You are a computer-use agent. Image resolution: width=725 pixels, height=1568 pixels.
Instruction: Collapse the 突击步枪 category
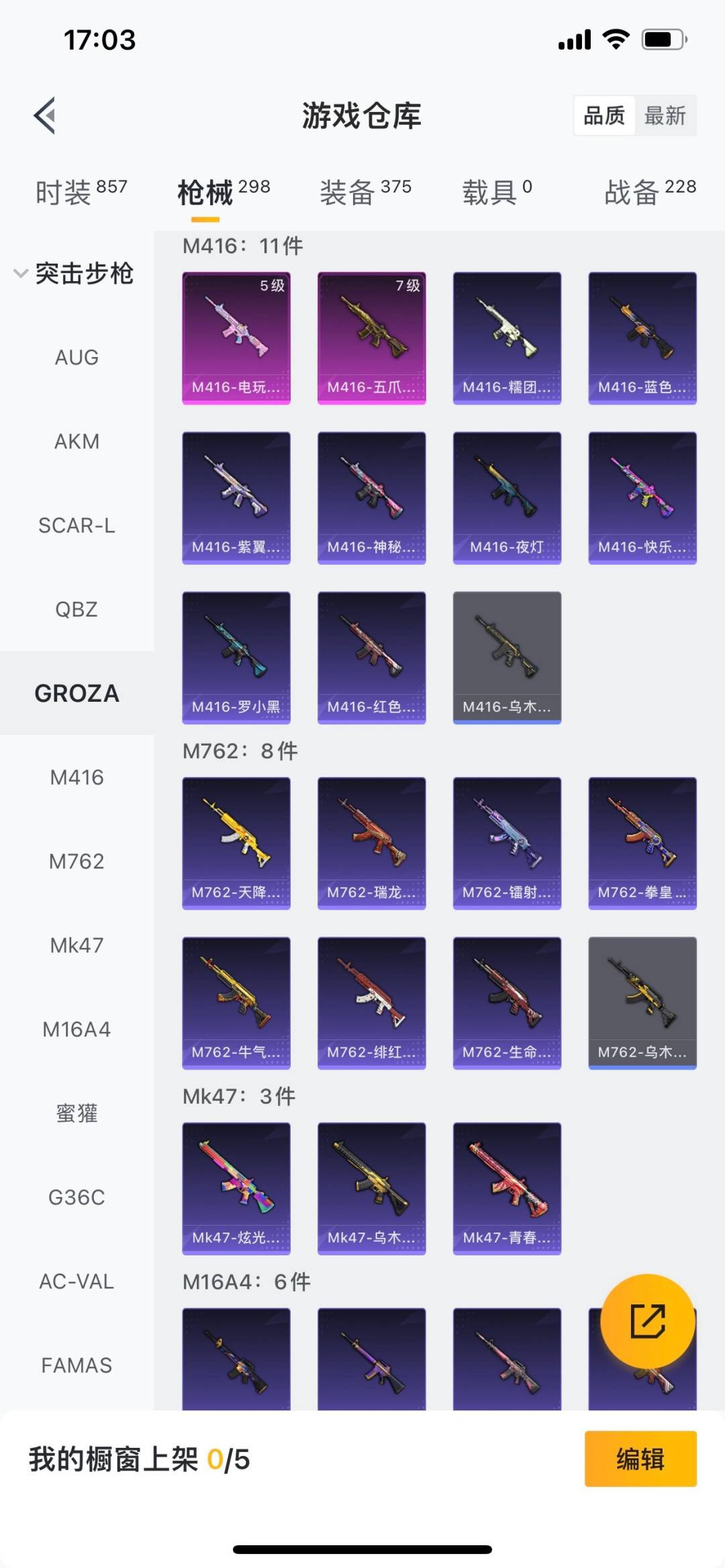[x=74, y=274]
